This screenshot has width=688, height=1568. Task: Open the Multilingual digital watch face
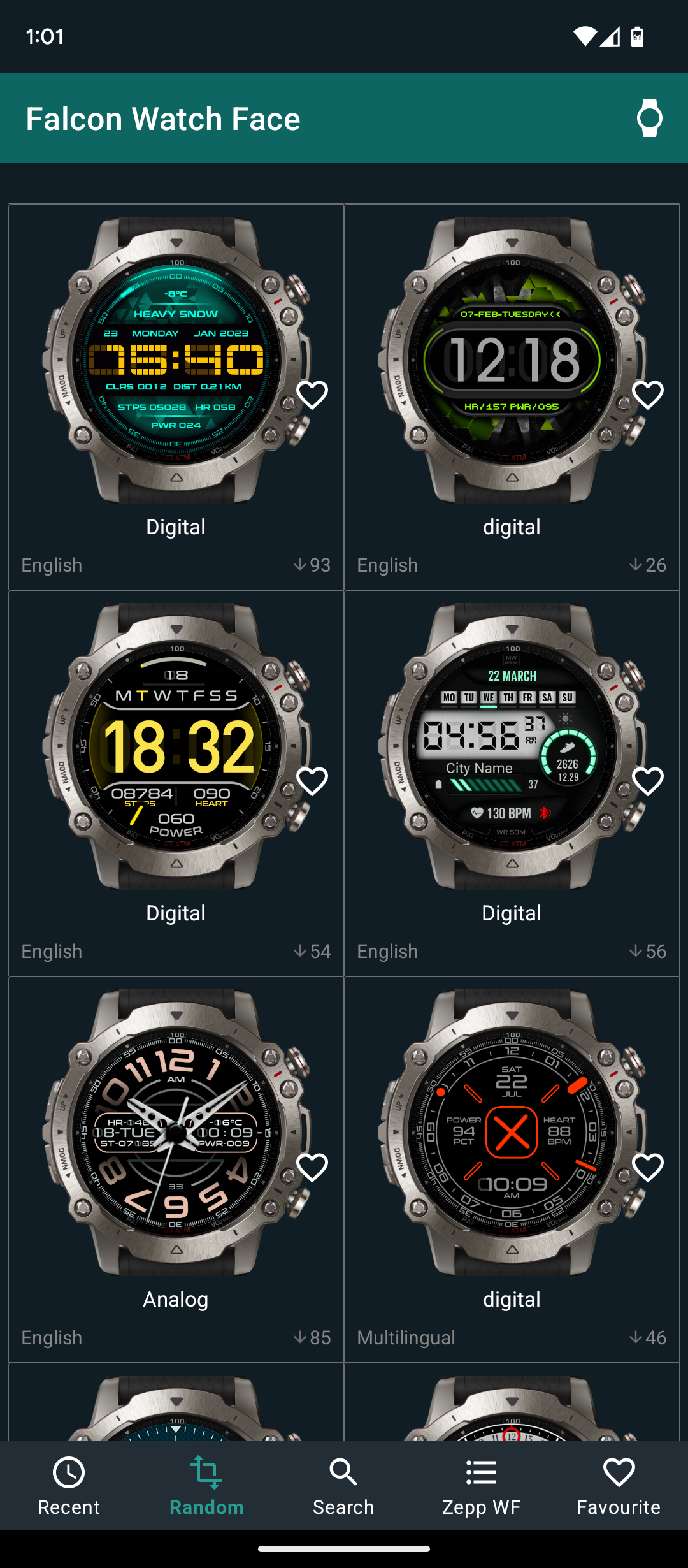click(x=512, y=1132)
